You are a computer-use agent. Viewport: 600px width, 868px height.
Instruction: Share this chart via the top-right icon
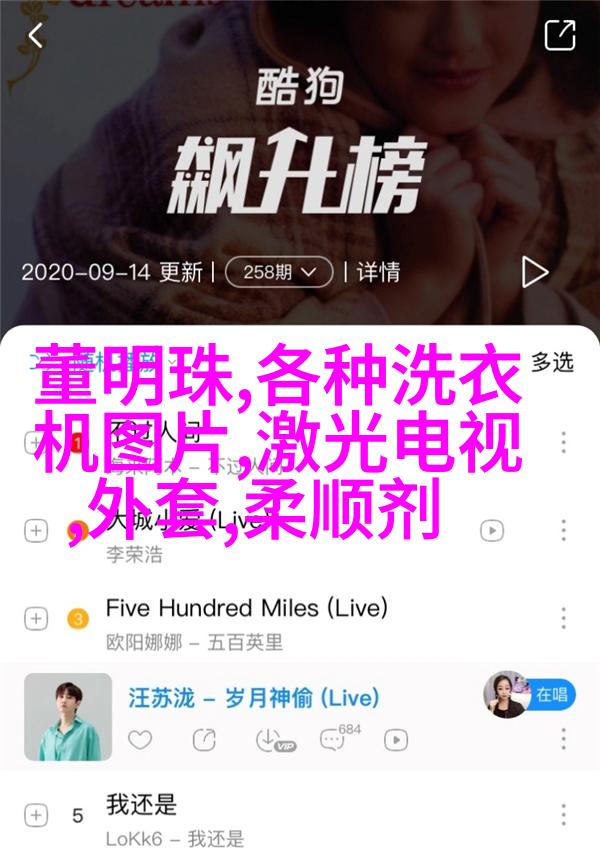click(559, 36)
